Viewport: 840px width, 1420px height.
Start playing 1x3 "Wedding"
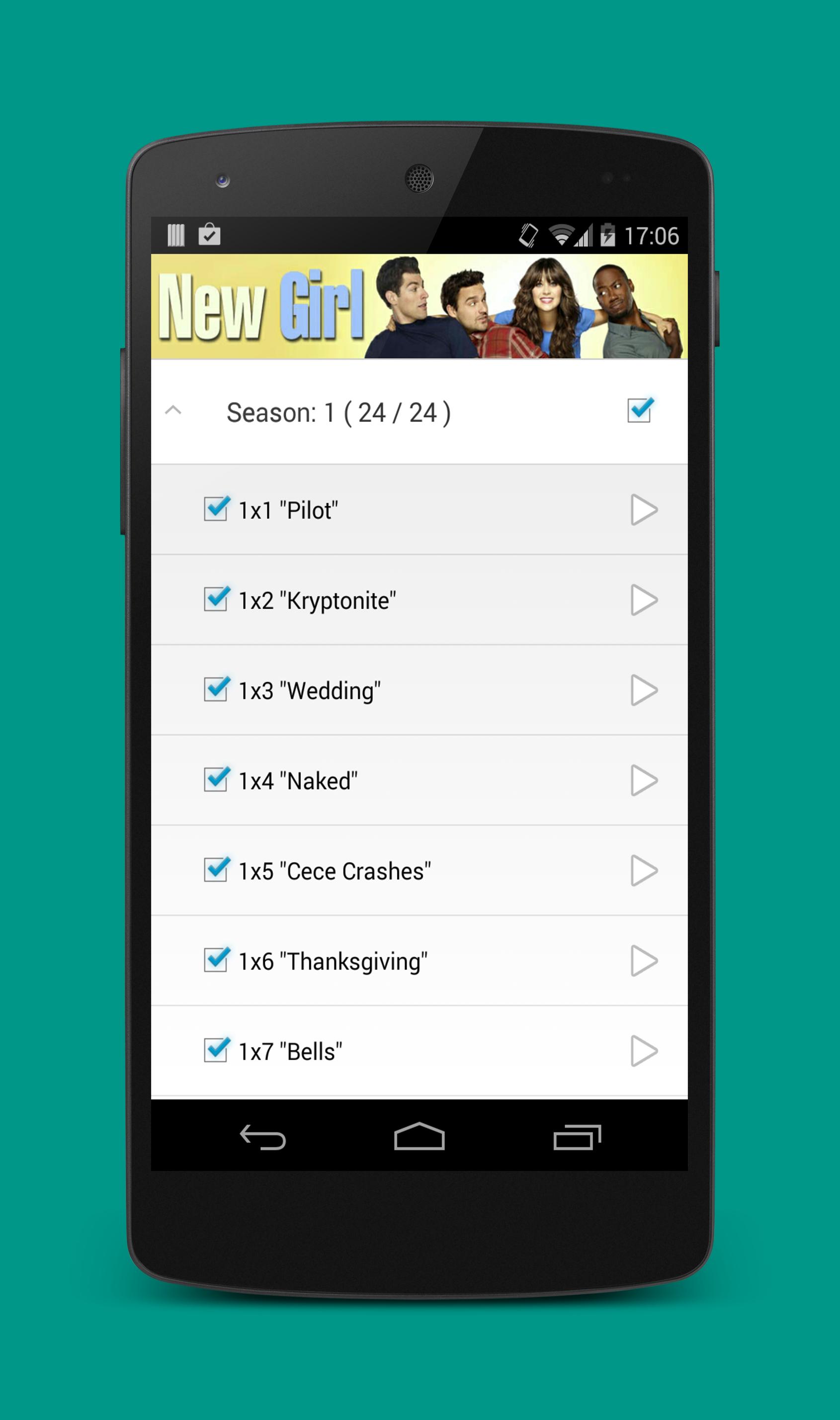pos(644,690)
